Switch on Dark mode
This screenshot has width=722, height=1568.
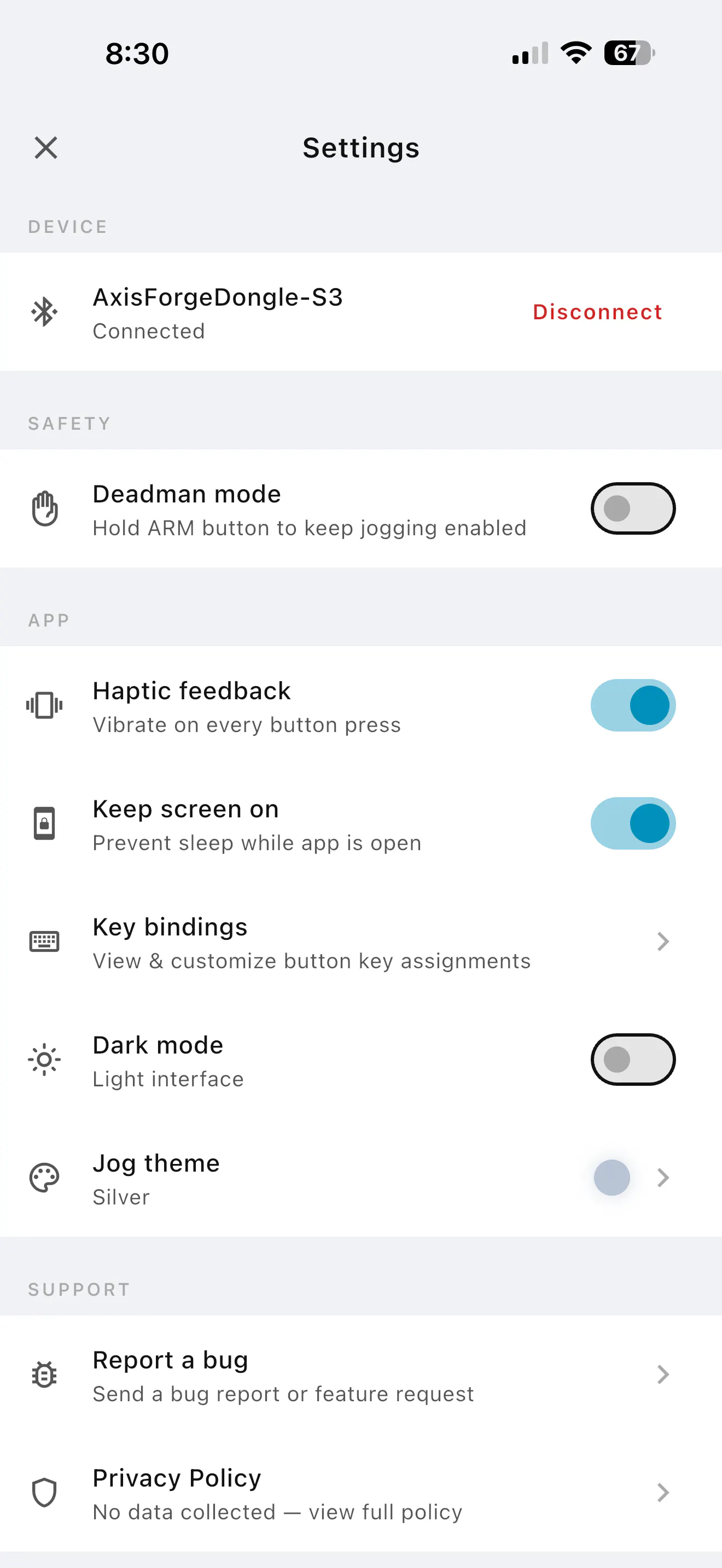633,1060
